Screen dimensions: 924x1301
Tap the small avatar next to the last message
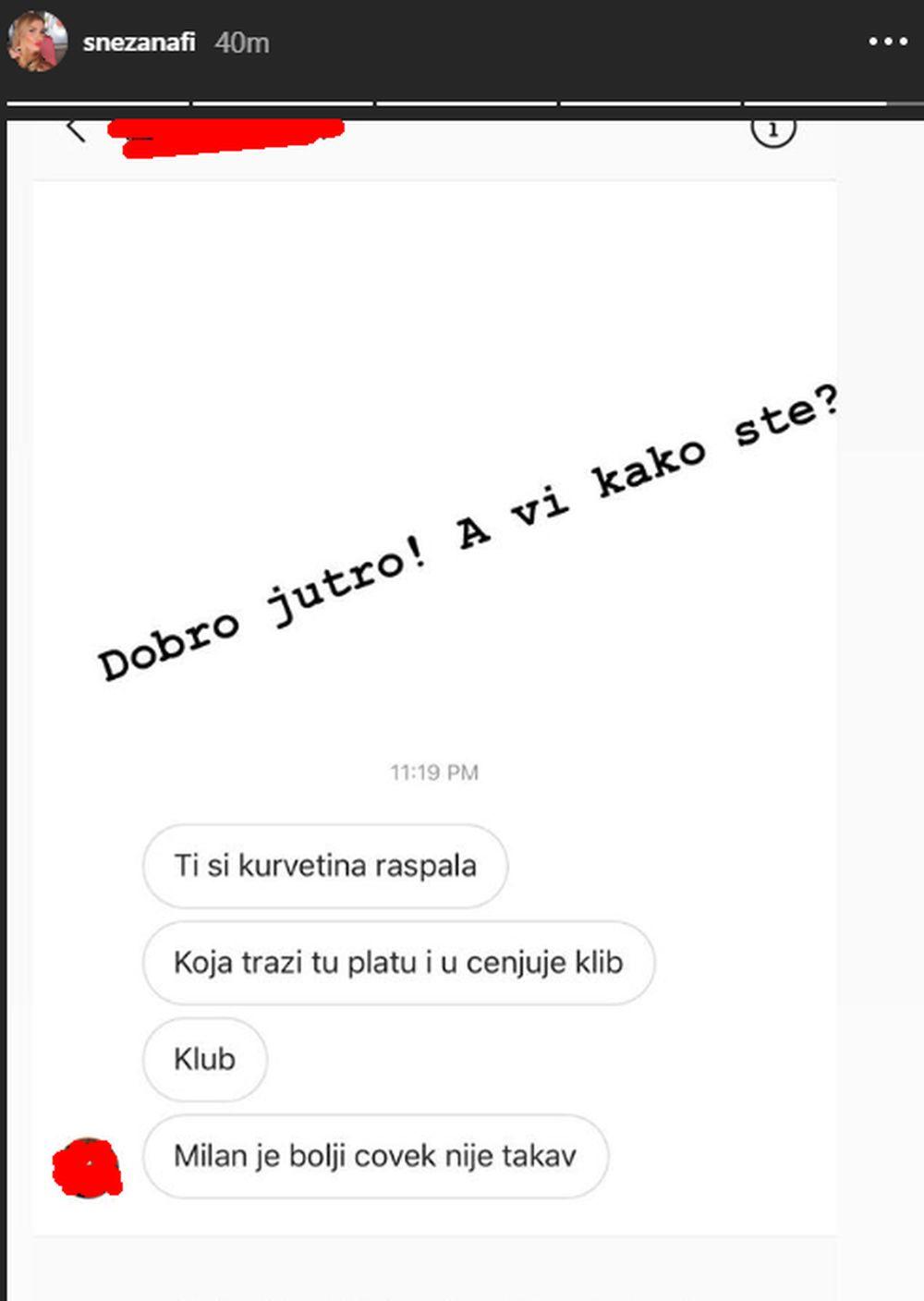[90, 1168]
